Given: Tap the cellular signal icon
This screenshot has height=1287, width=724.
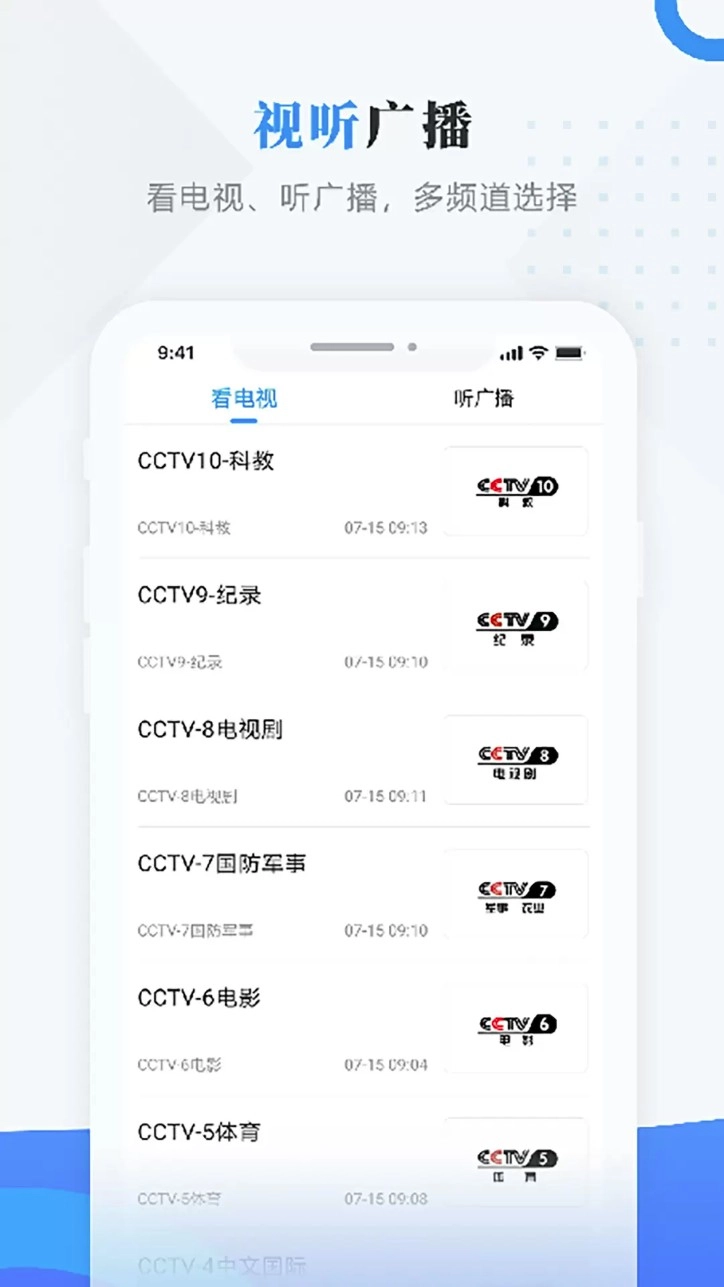Looking at the screenshot, I should tap(511, 352).
